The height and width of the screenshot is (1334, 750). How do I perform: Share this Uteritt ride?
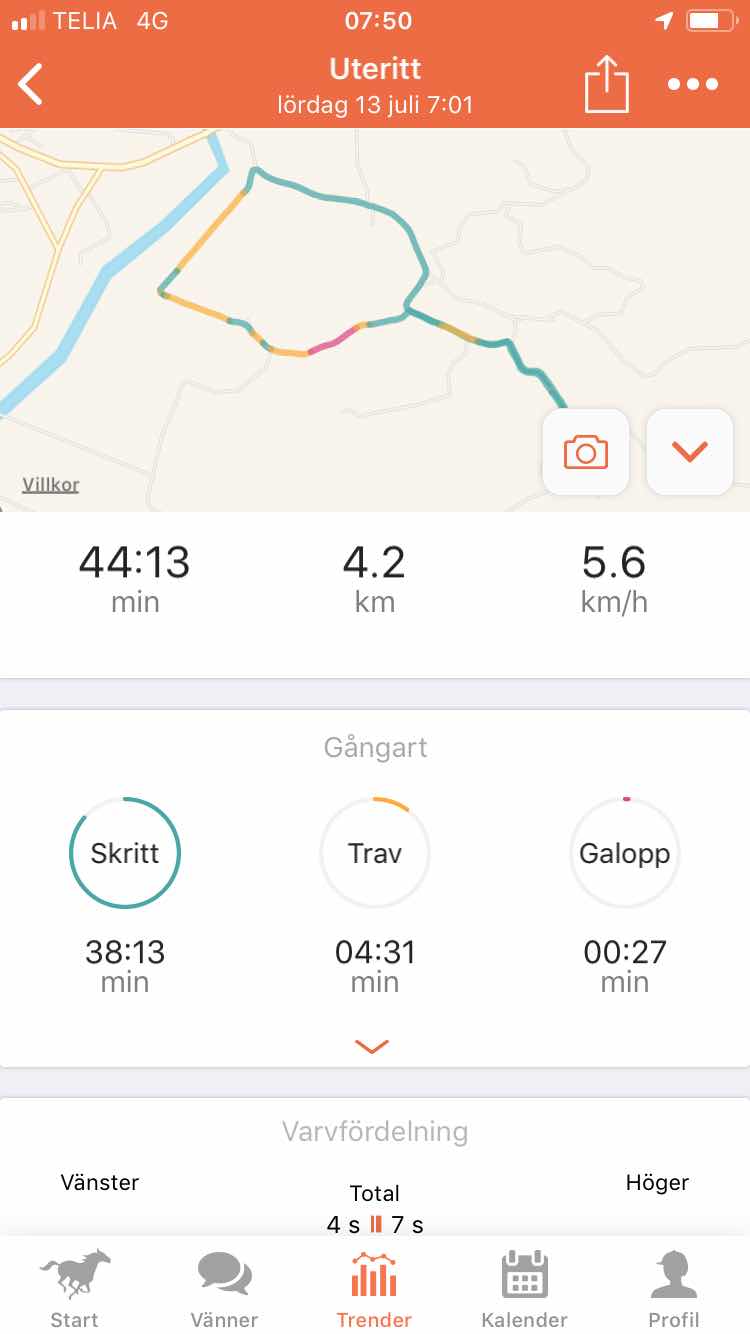[x=607, y=84]
